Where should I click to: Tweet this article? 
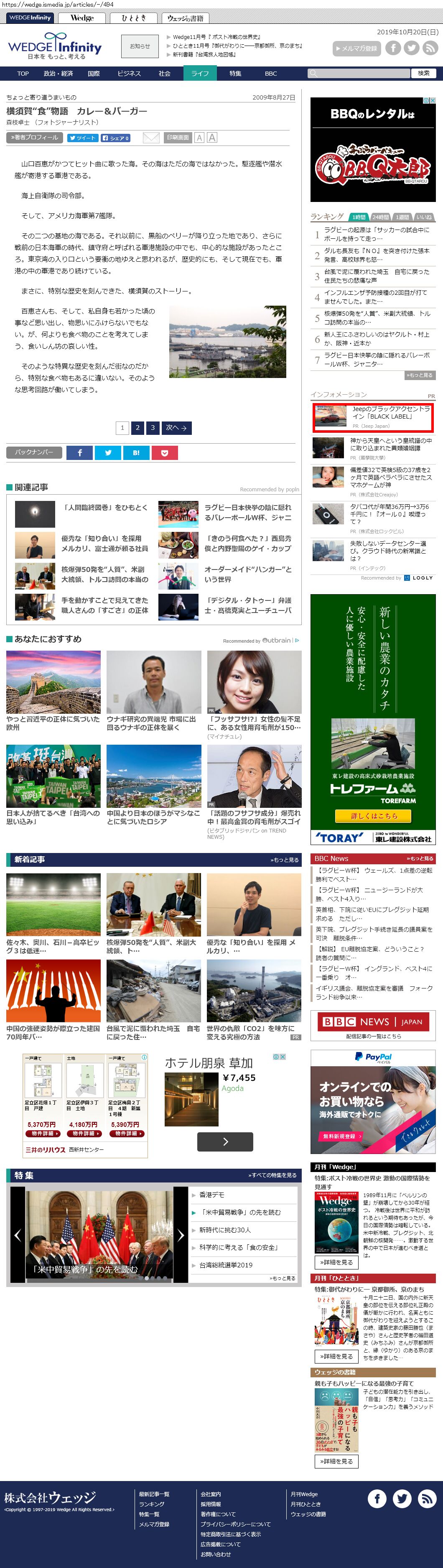pos(82,138)
